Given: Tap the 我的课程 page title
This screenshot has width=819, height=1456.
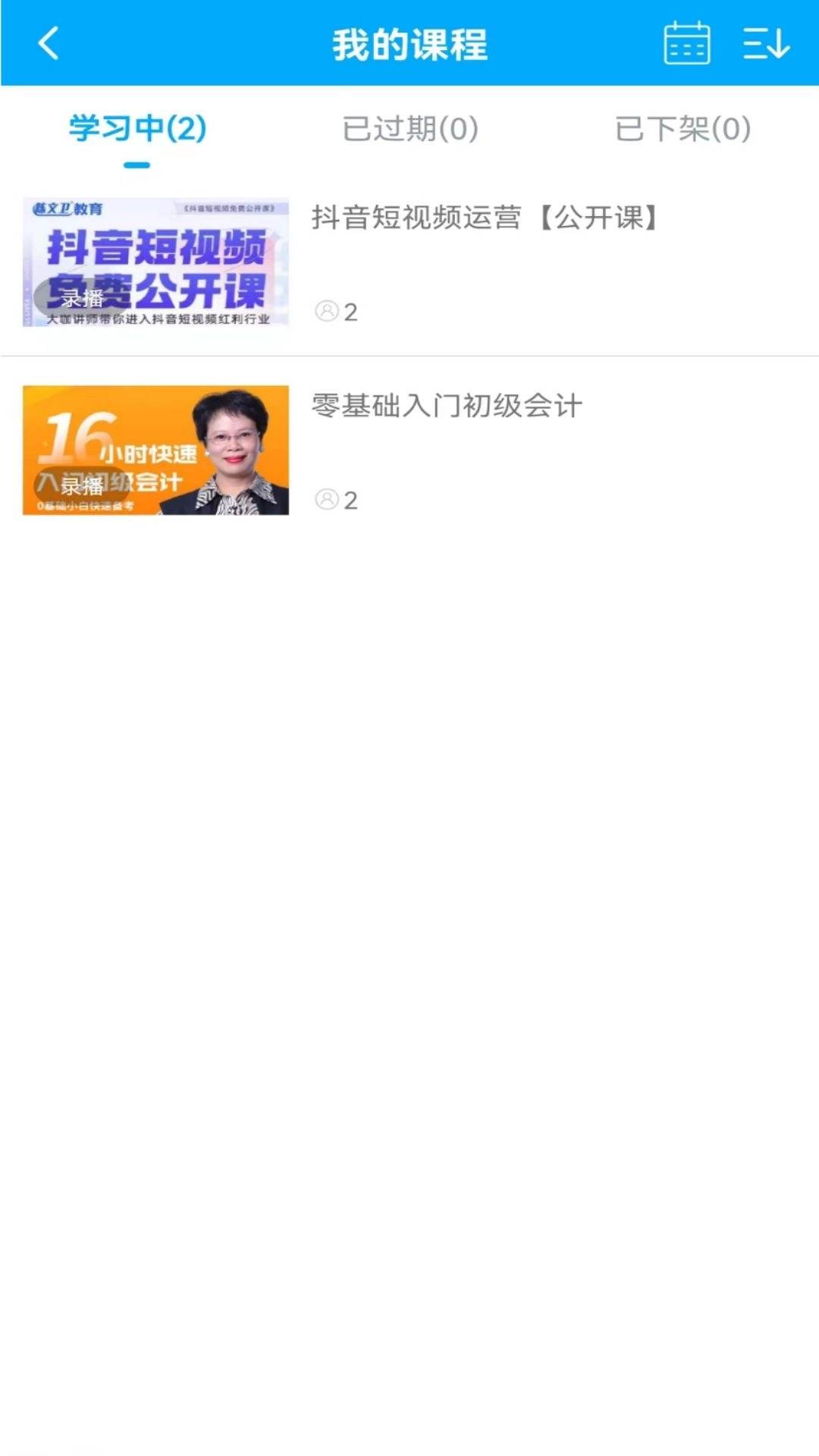Looking at the screenshot, I should point(409,44).
